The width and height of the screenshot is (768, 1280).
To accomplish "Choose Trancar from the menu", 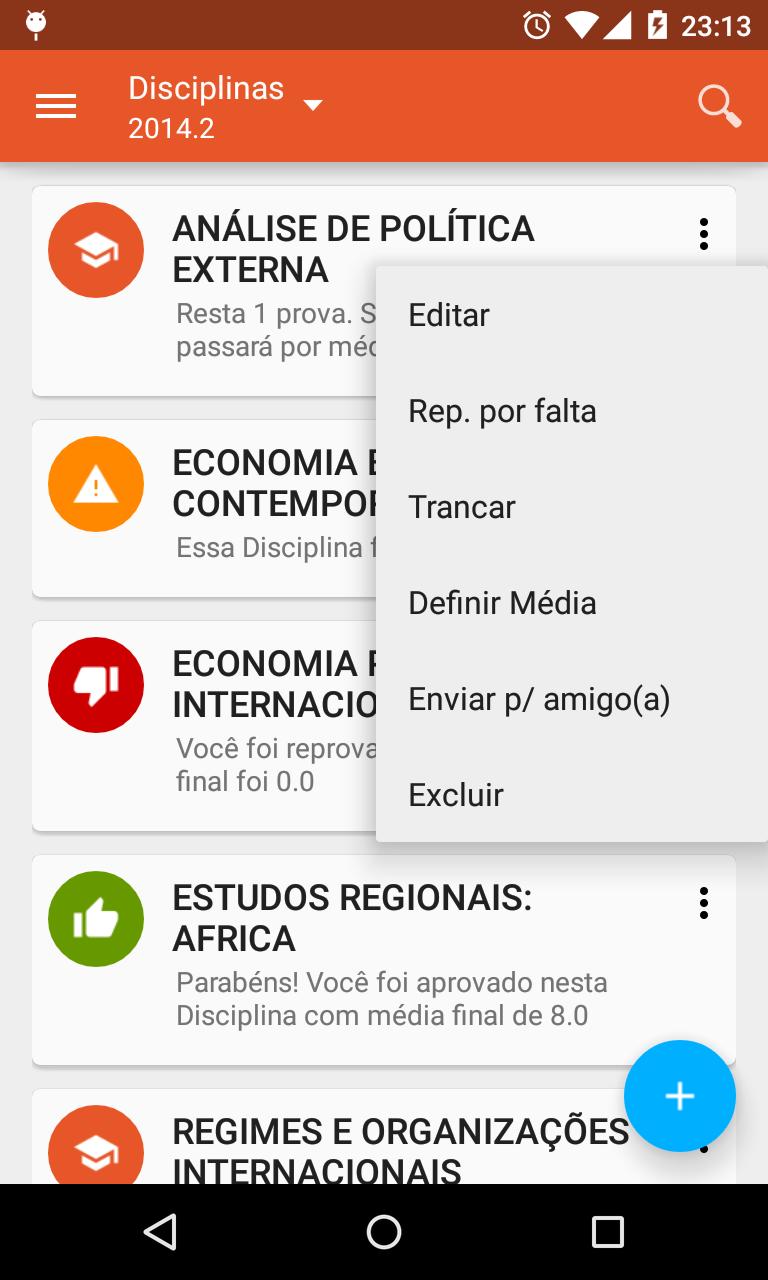I will 461,506.
